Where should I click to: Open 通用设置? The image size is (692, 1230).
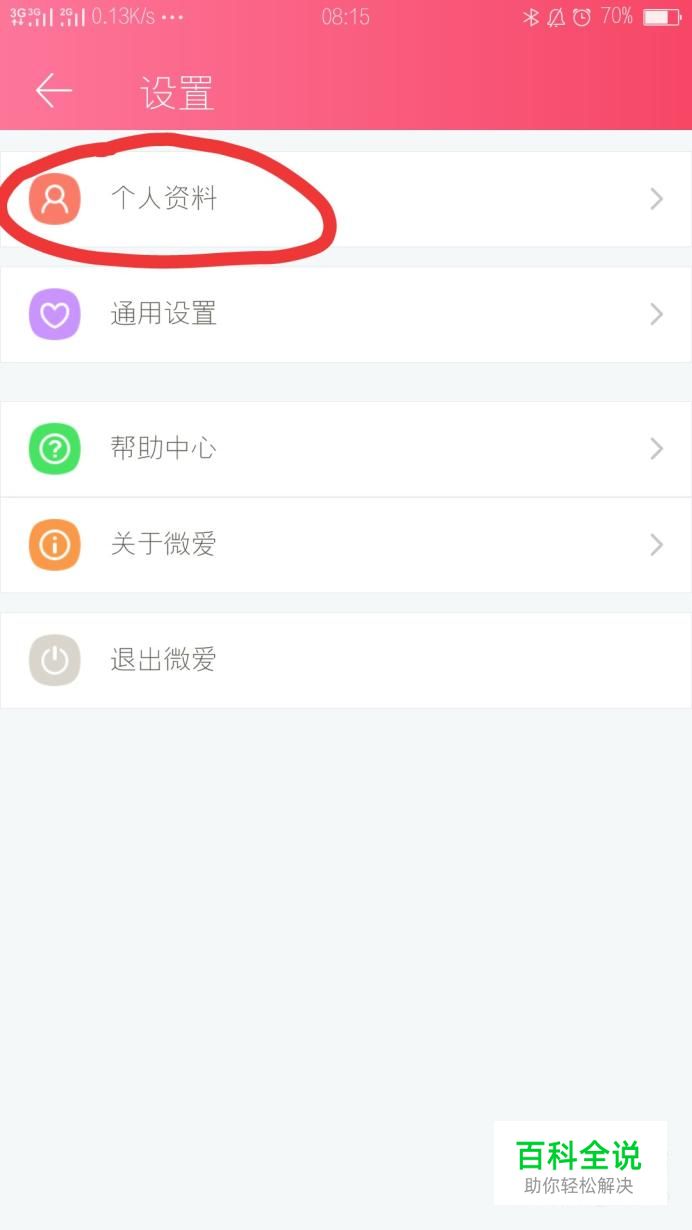346,314
